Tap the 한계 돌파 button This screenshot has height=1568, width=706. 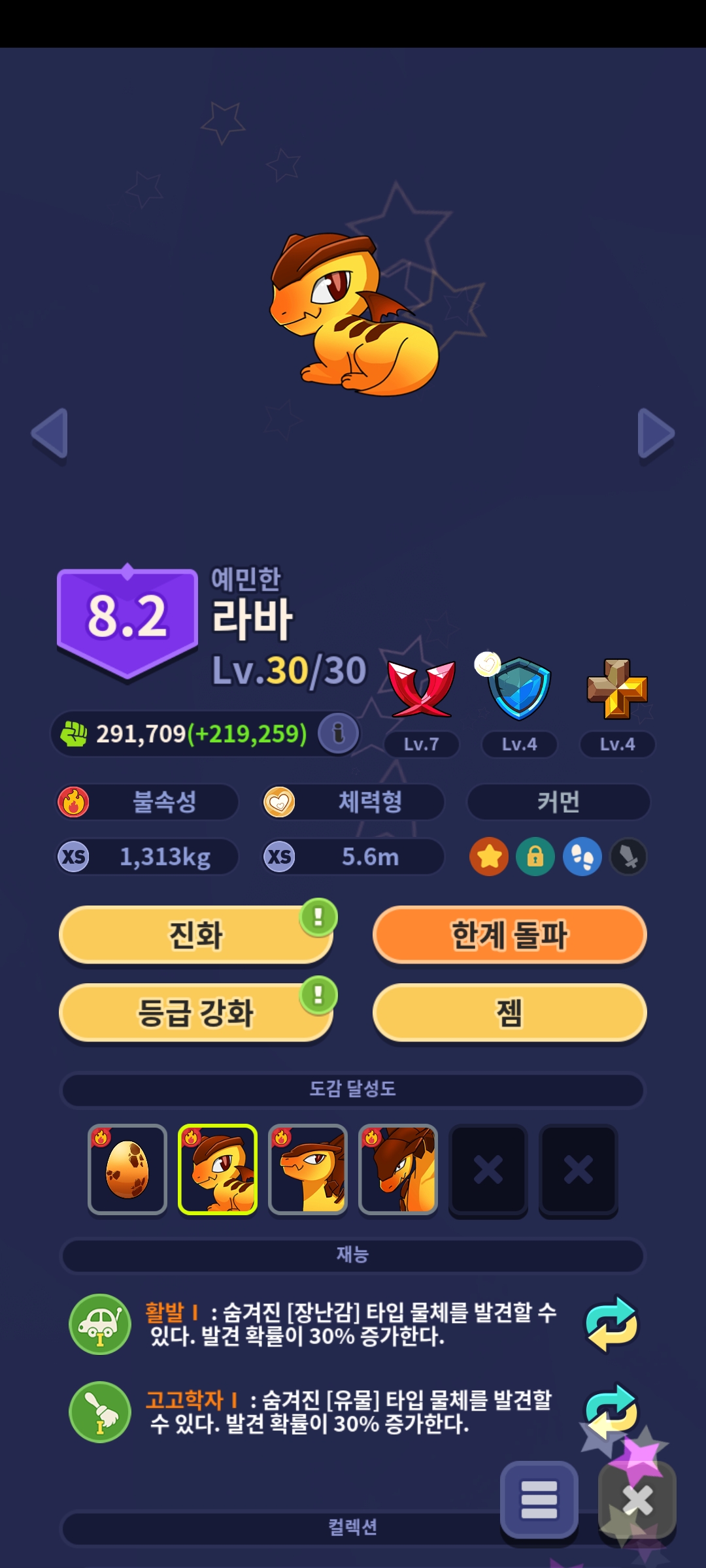point(510,934)
